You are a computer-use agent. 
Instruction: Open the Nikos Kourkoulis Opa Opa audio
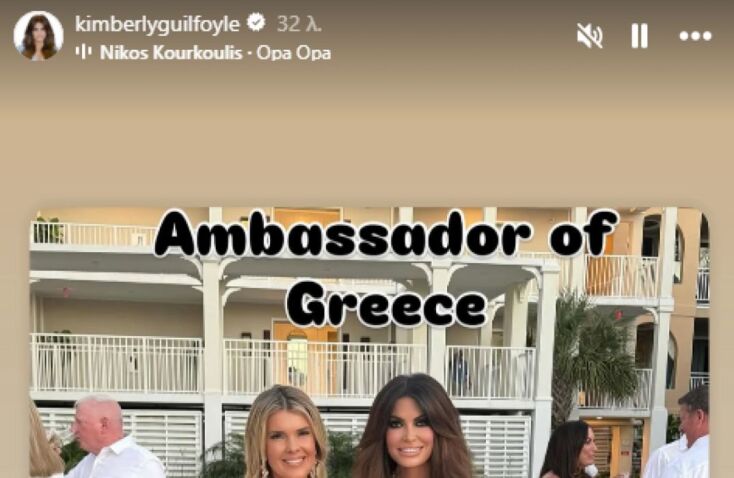click(214, 52)
